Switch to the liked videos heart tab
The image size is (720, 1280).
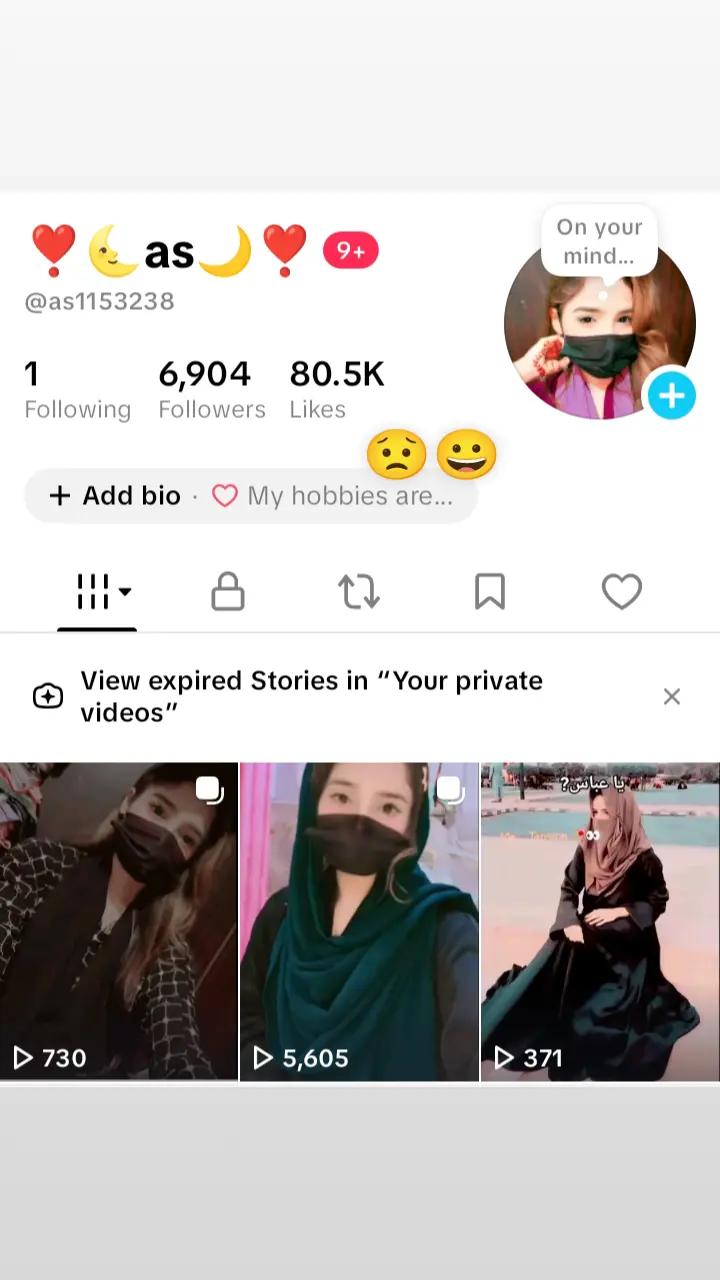(621, 591)
